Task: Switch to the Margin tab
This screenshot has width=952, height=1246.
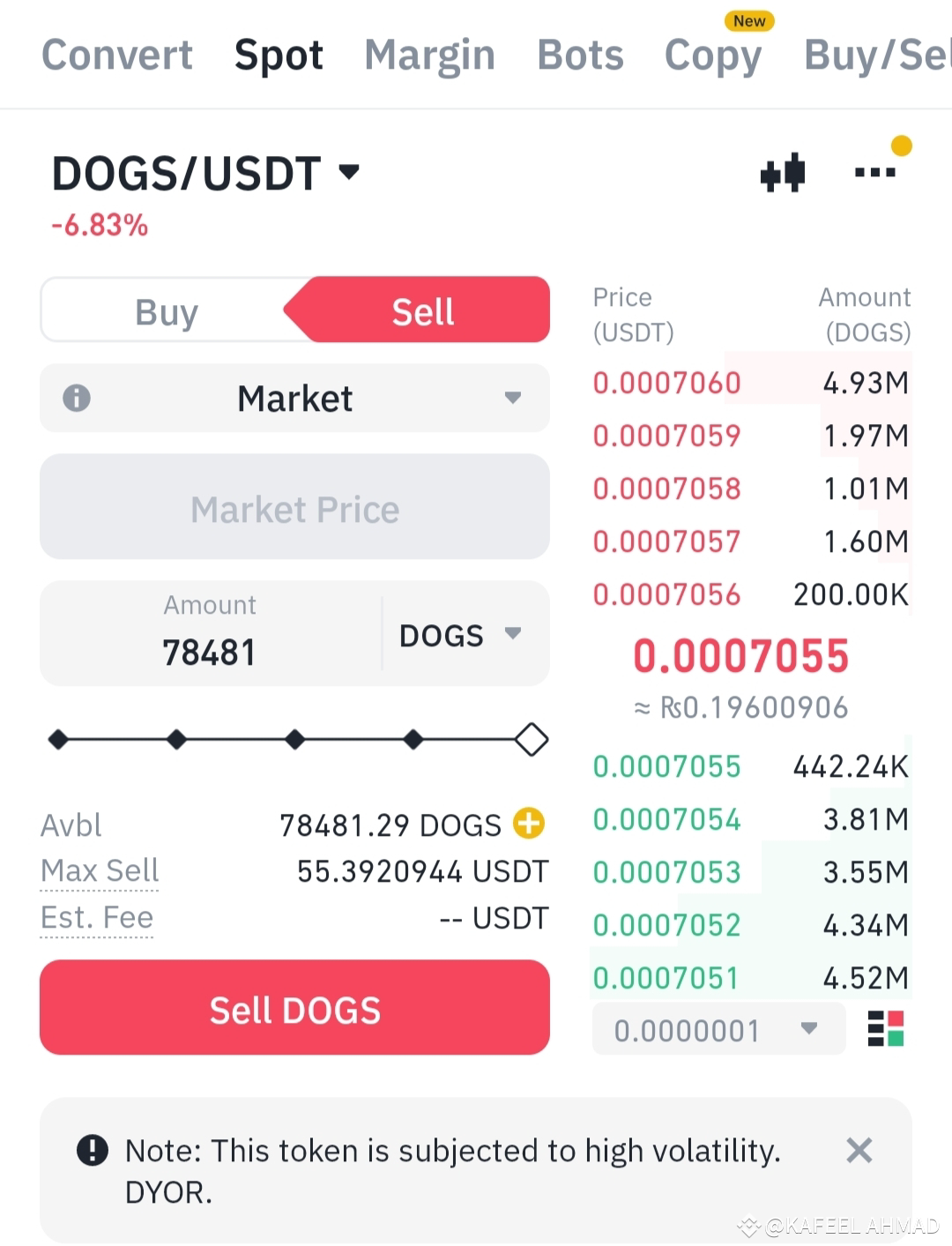Action: pyautogui.click(x=428, y=55)
